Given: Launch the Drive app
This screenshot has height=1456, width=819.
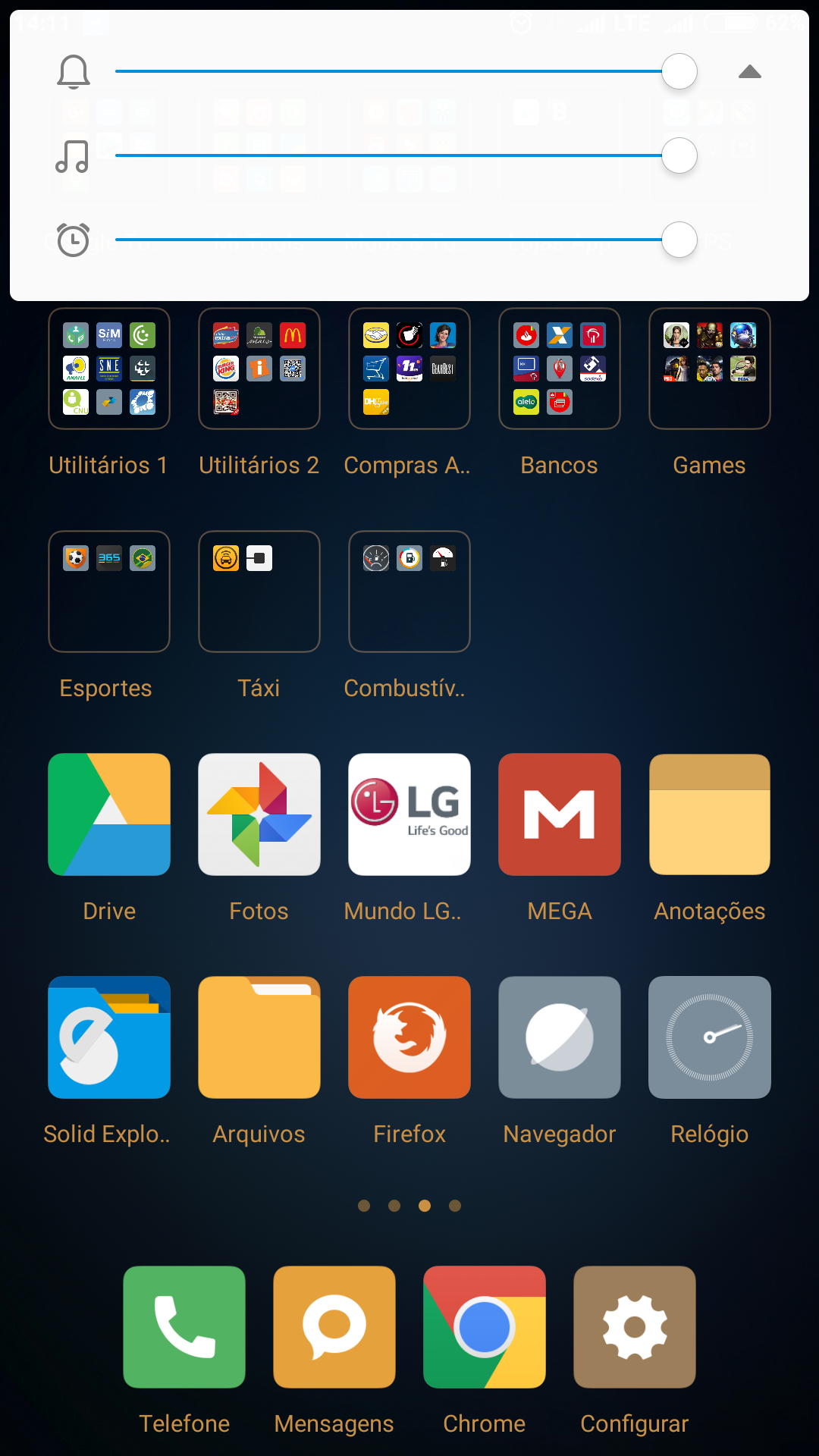Looking at the screenshot, I should pyautogui.click(x=109, y=814).
